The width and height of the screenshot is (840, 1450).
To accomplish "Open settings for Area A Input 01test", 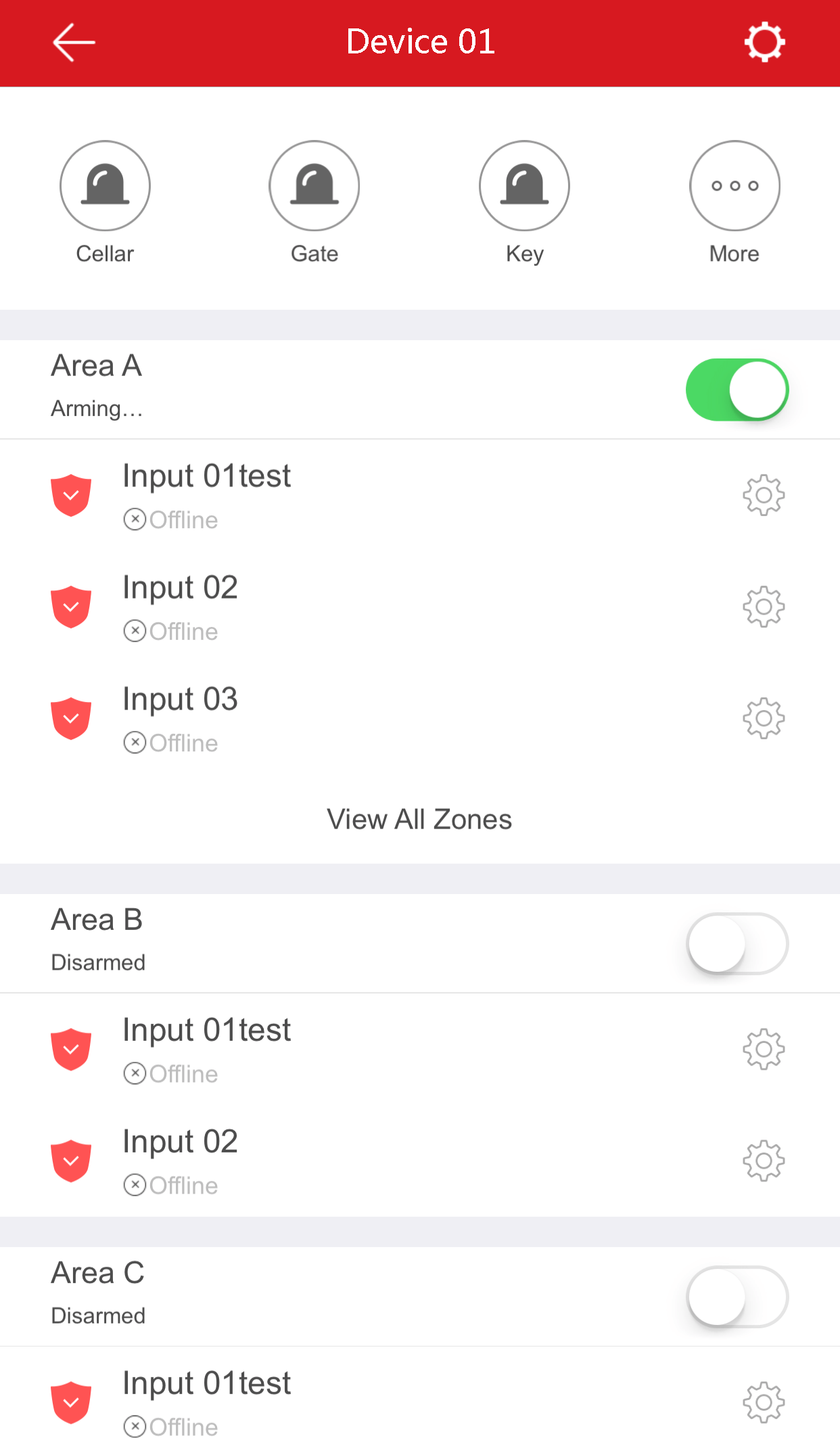I will 764,495.
